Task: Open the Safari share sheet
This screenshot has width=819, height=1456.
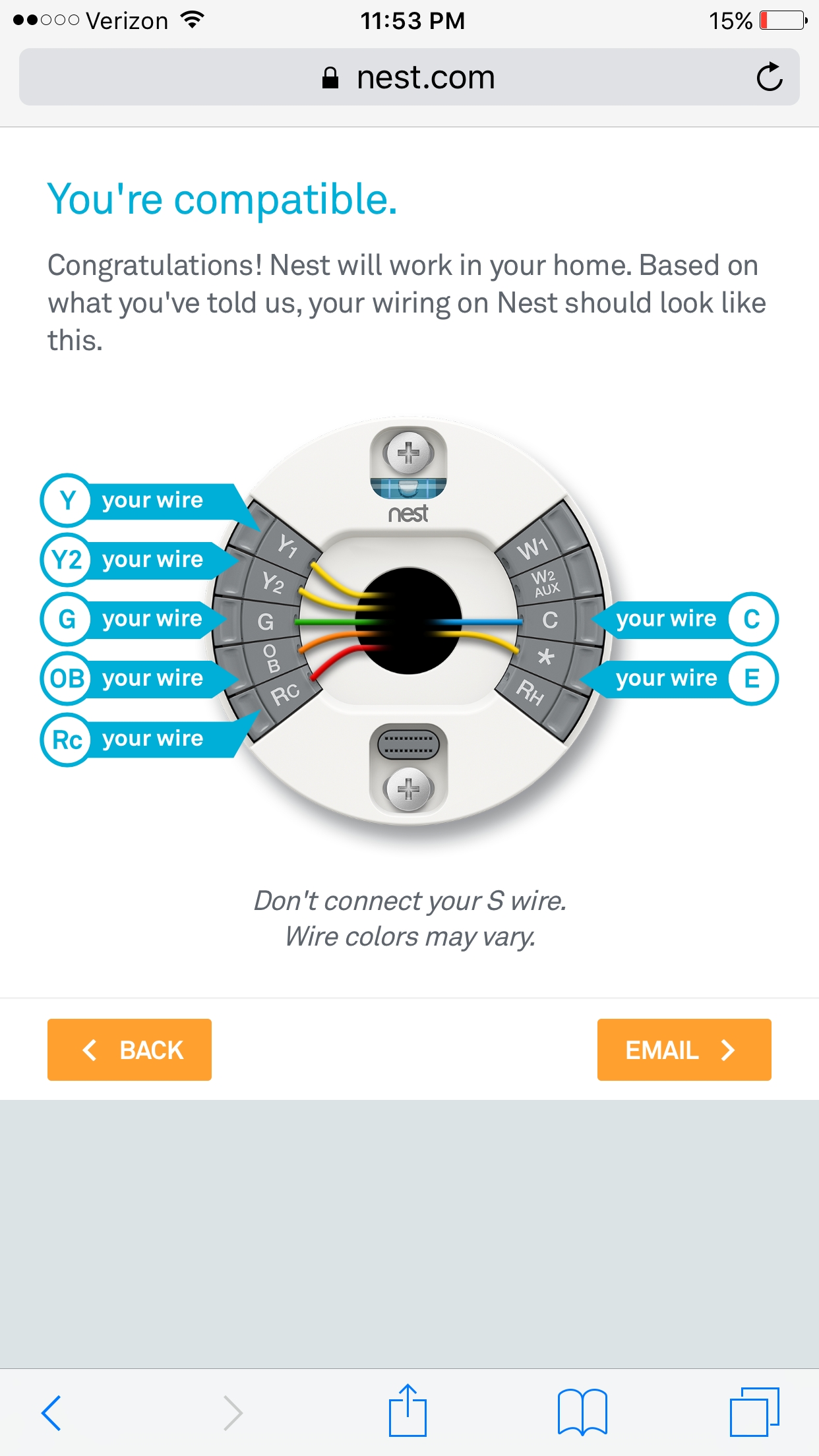Action: point(408,1411)
